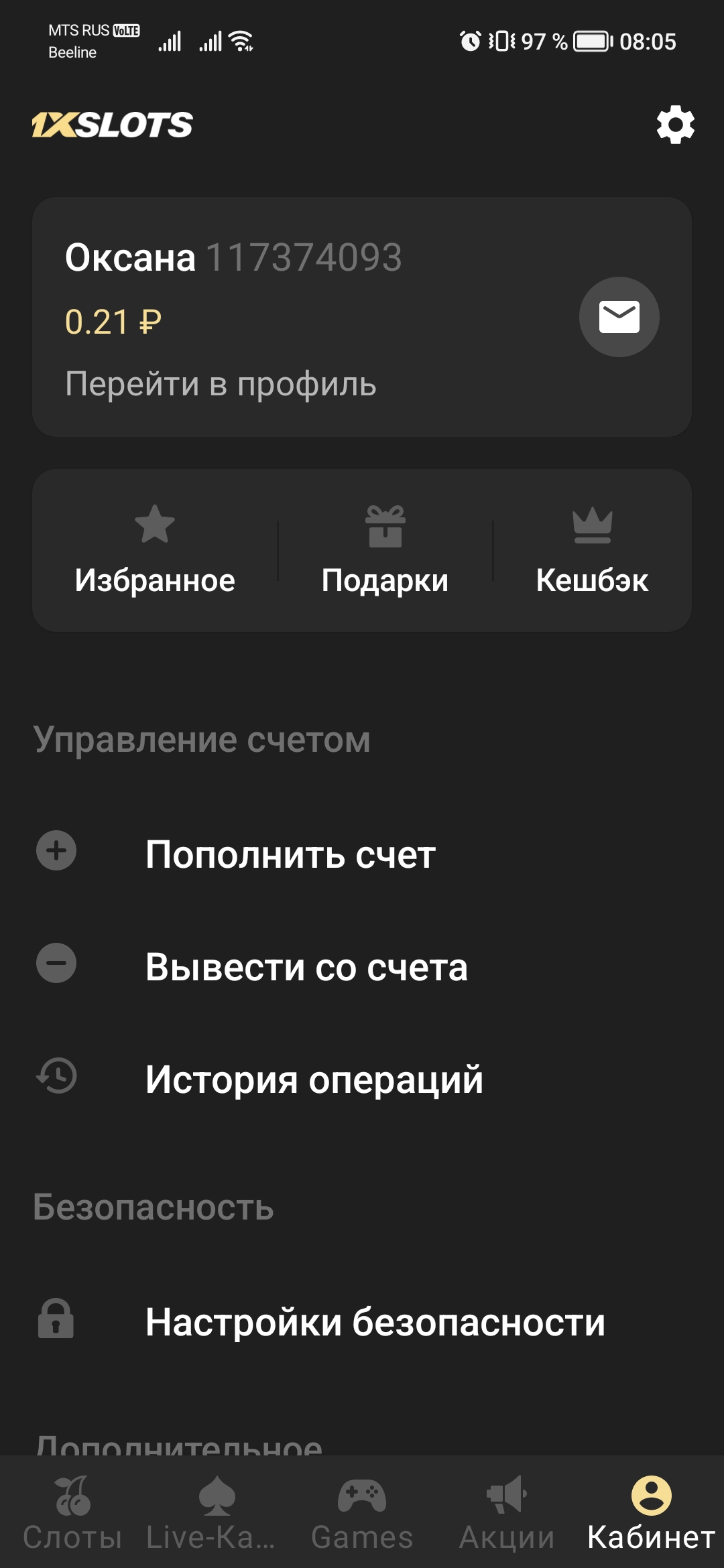The image size is (724, 1568).
Task: Open Избранное favorites section
Action: tap(155, 551)
